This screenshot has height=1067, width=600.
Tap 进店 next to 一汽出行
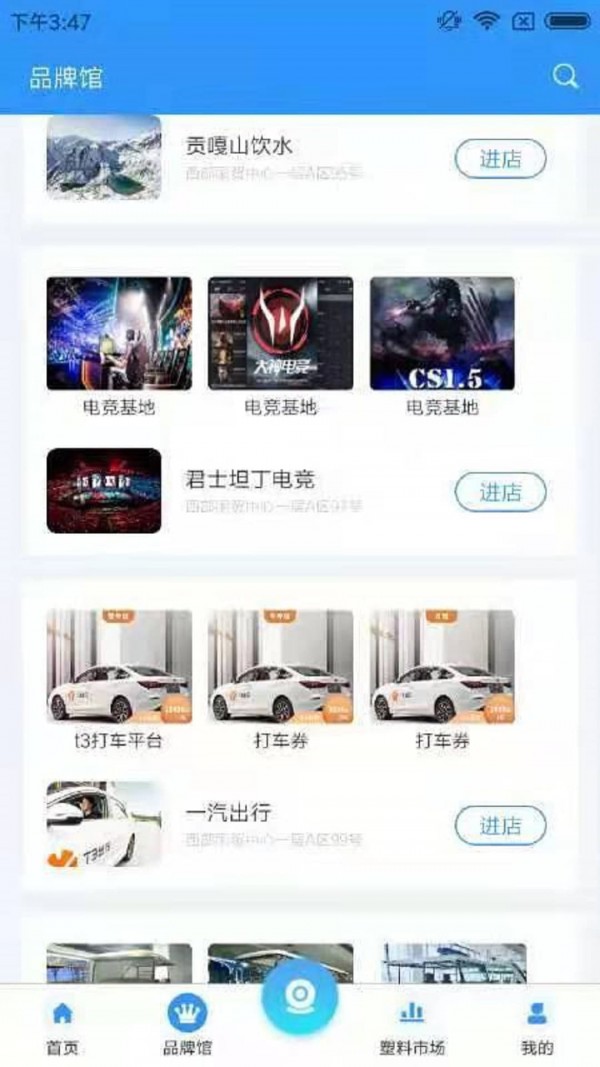[x=500, y=826]
